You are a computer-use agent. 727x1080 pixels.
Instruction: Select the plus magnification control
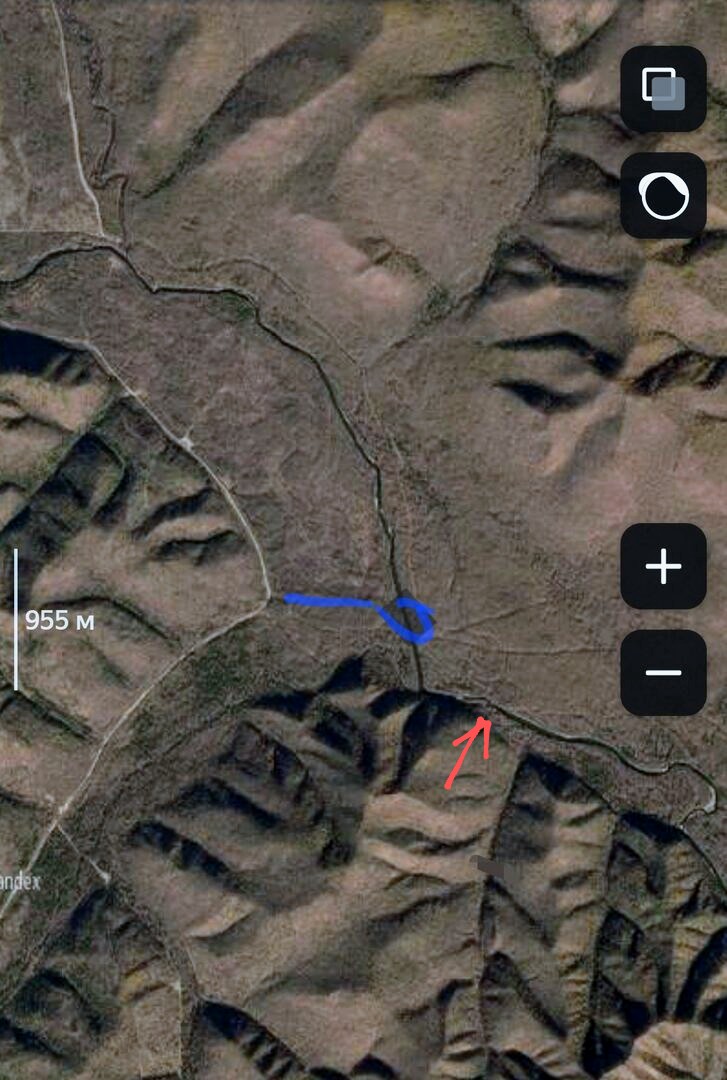pos(663,567)
